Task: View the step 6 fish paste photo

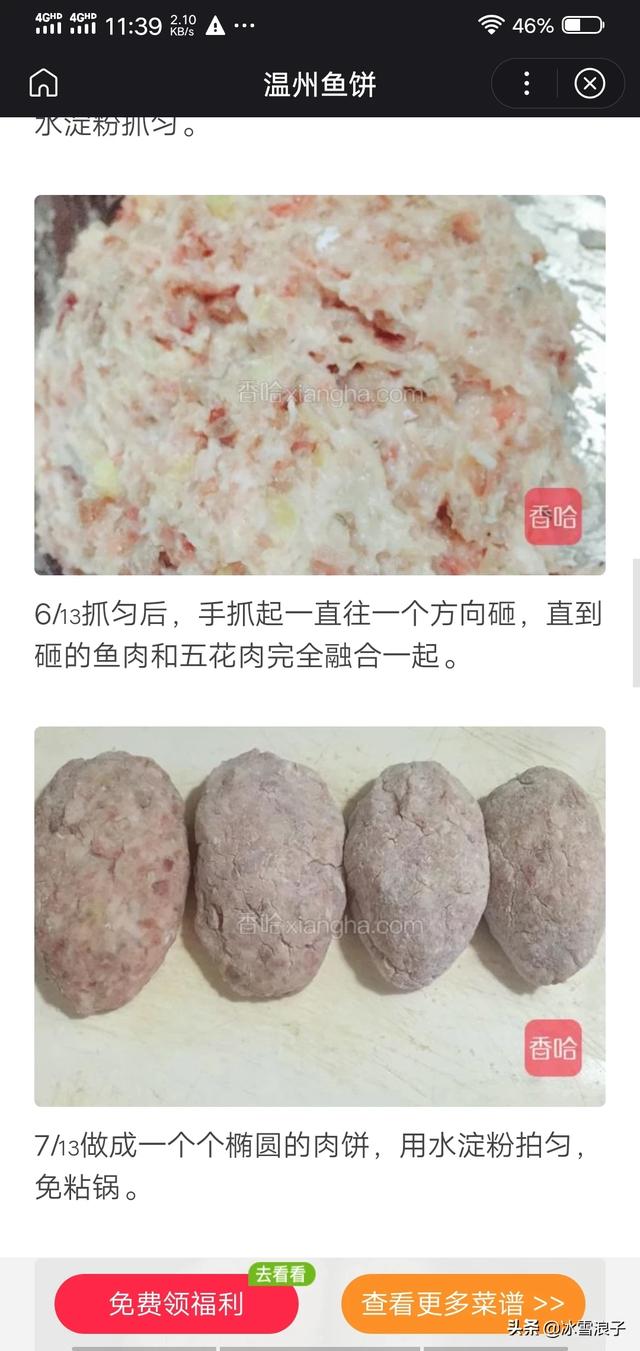Action: [320, 385]
